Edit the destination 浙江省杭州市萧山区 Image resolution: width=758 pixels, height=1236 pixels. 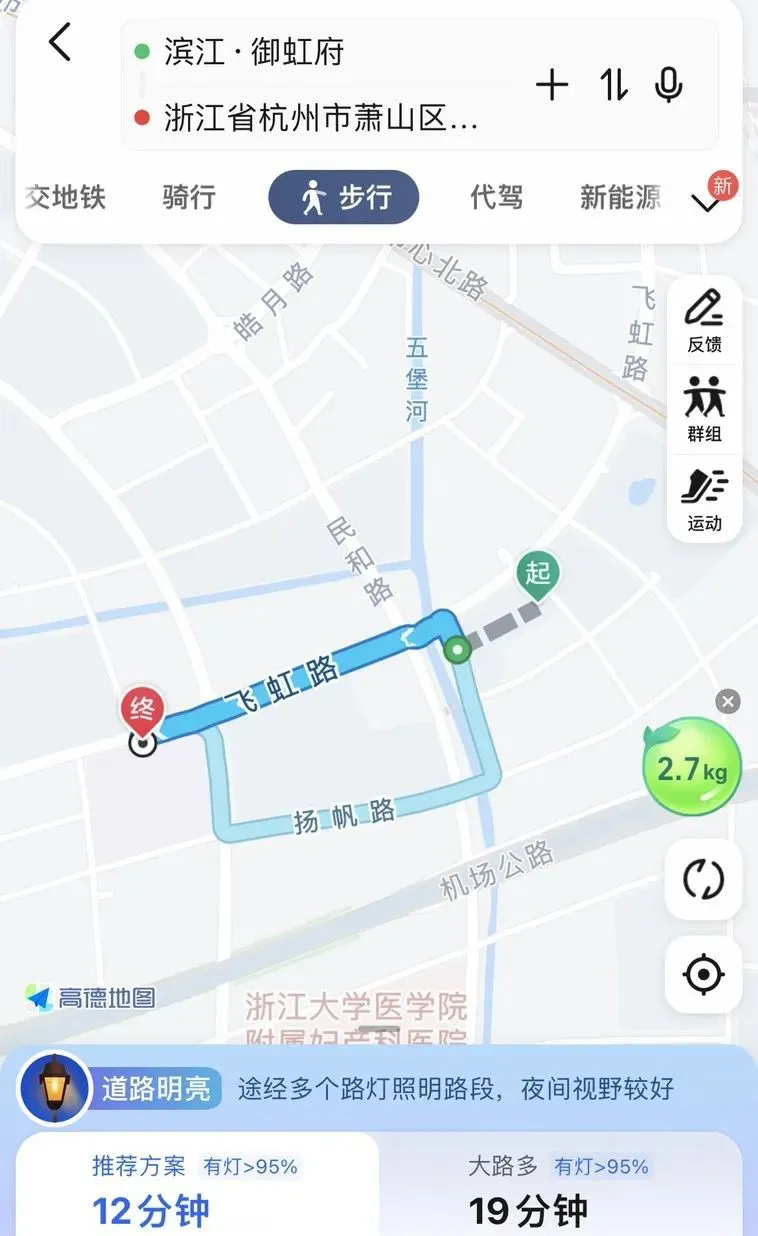coord(320,119)
